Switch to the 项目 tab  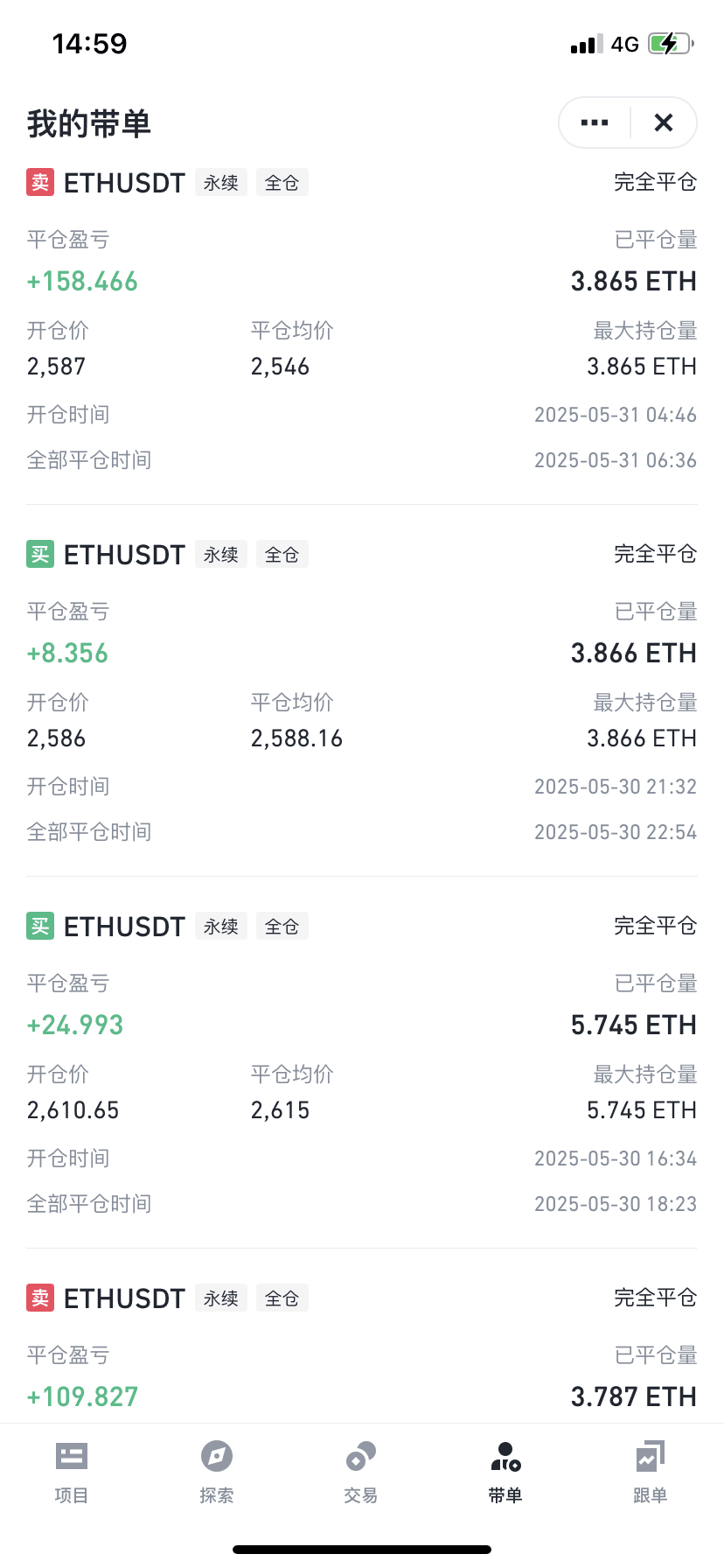click(x=72, y=1473)
